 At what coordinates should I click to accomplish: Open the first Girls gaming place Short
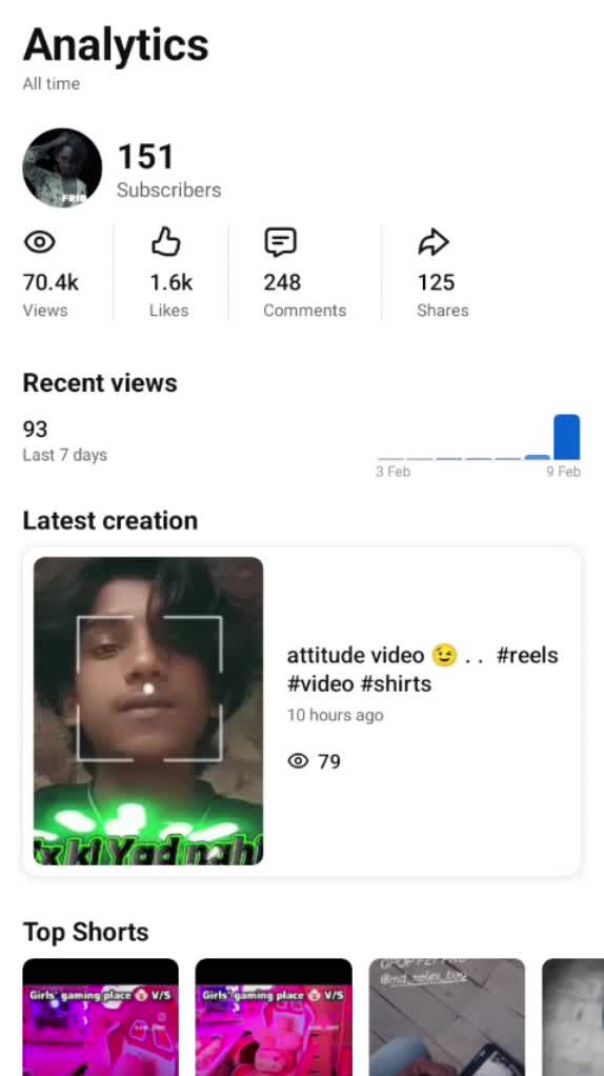(x=100, y=1018)
